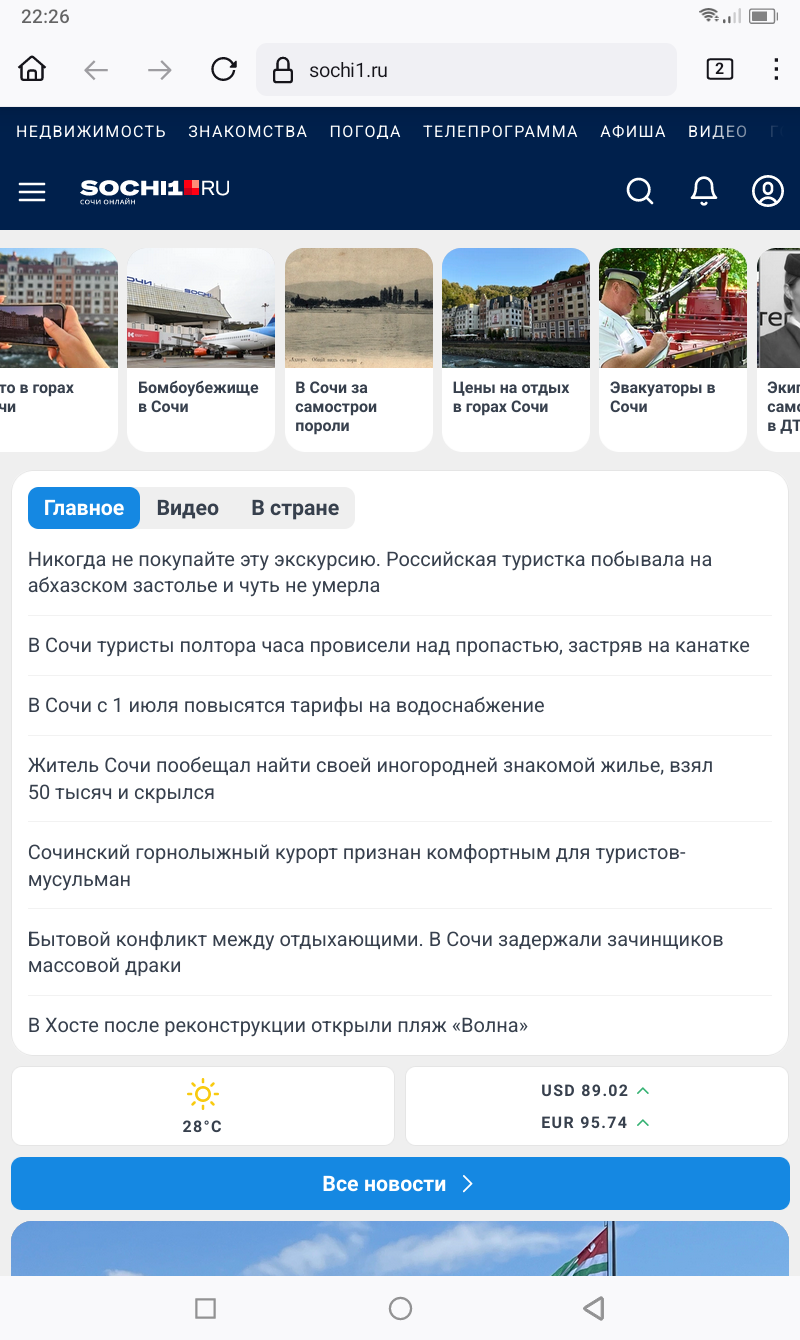Image resolution: width=800 pixels, height=1340 pixels.
Task: Open the Эвакуаторы в Сочи story
Action: click(x=672, y=350)
